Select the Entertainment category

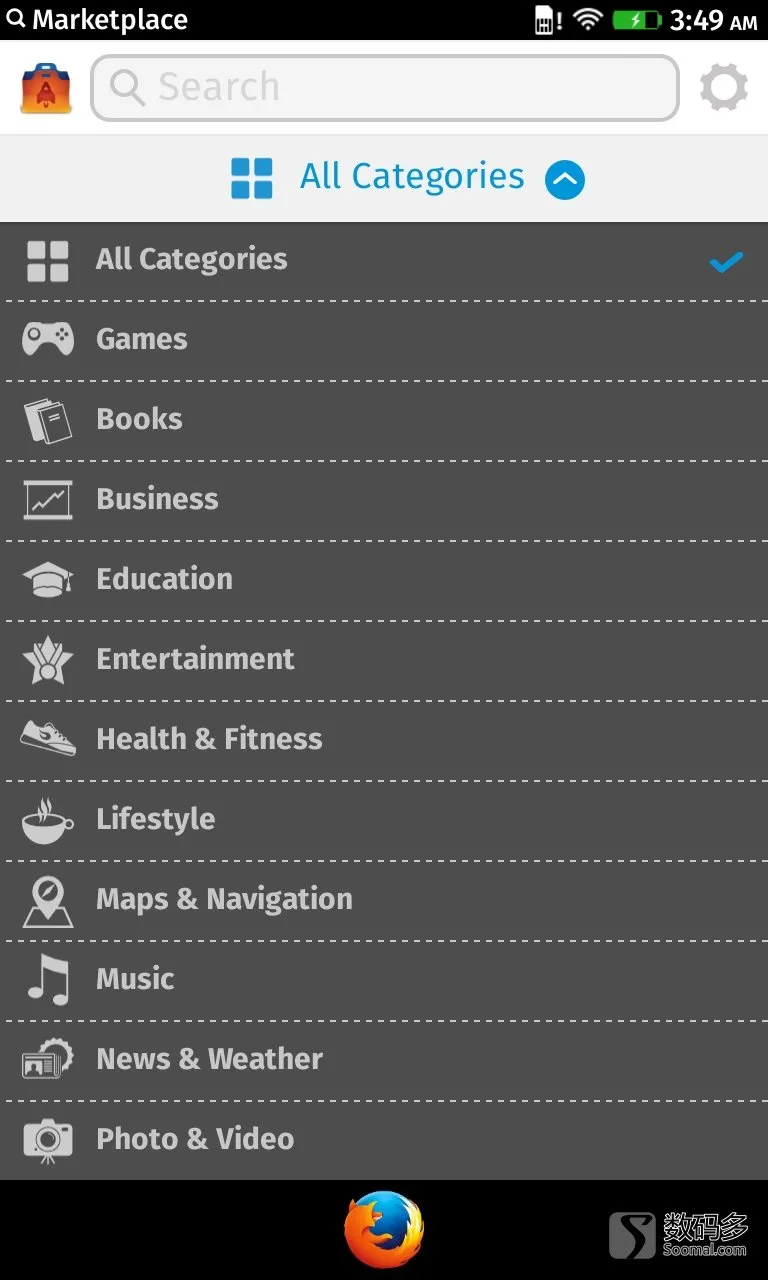384,661
